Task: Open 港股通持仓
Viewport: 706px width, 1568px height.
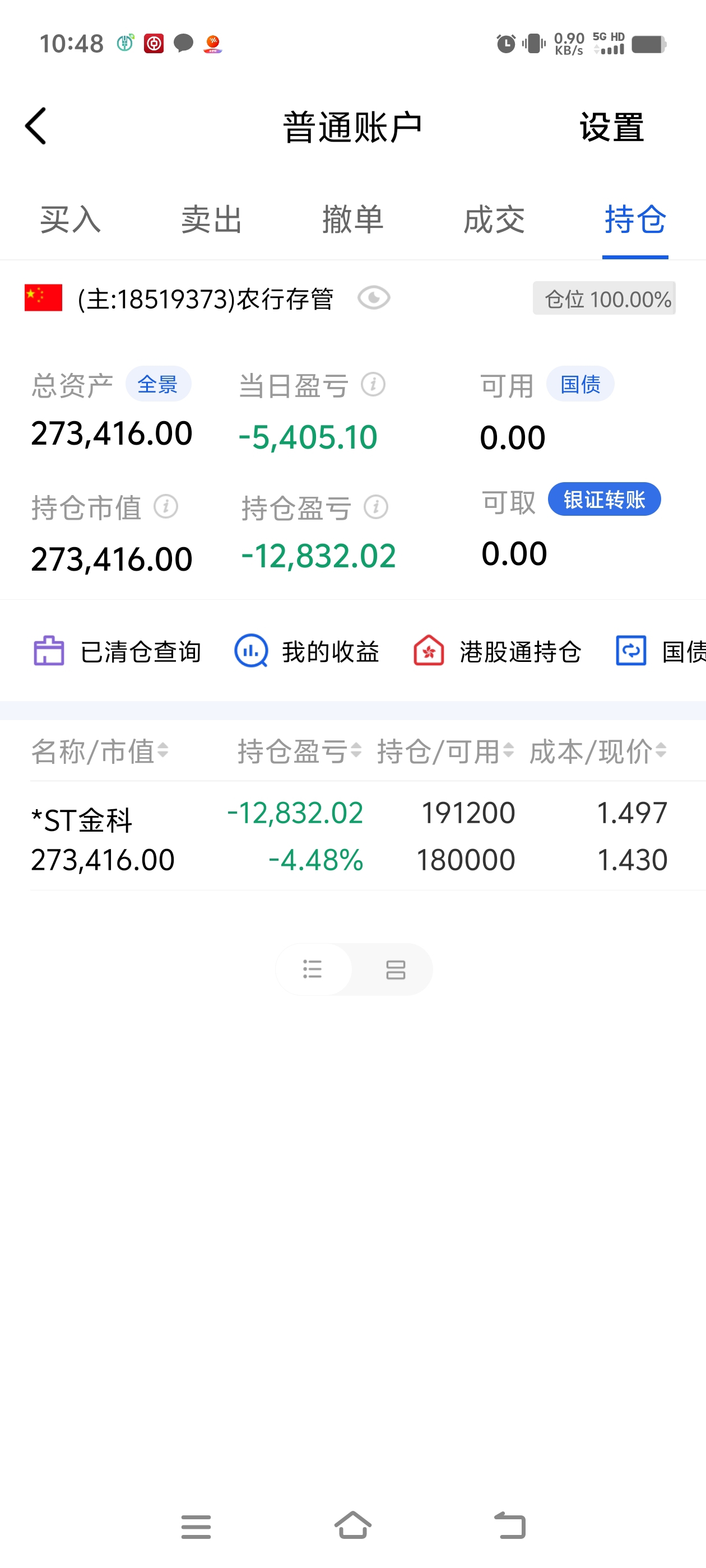Action: click(497, 651)
